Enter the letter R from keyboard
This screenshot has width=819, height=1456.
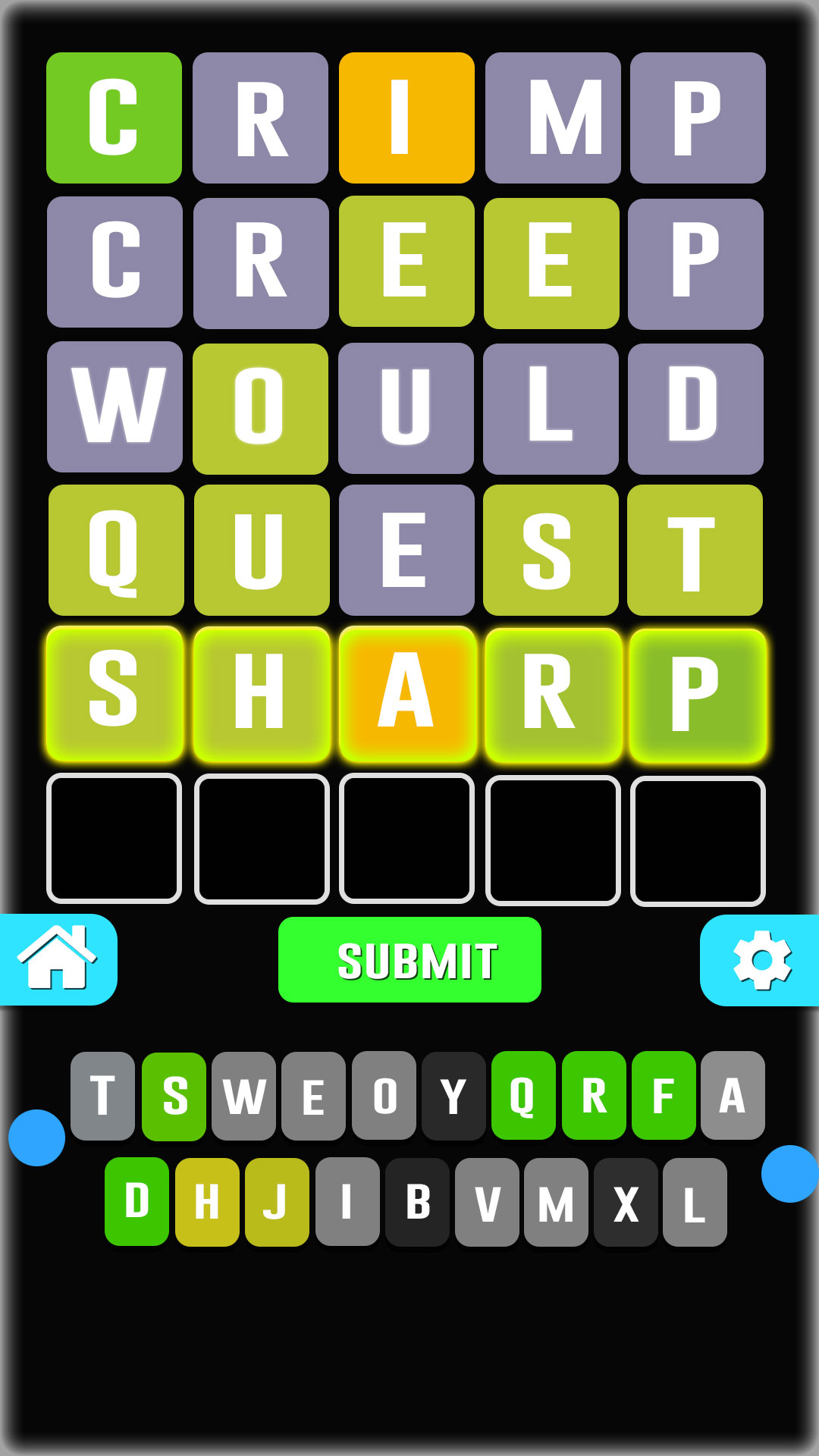(x=594, y=1096)
